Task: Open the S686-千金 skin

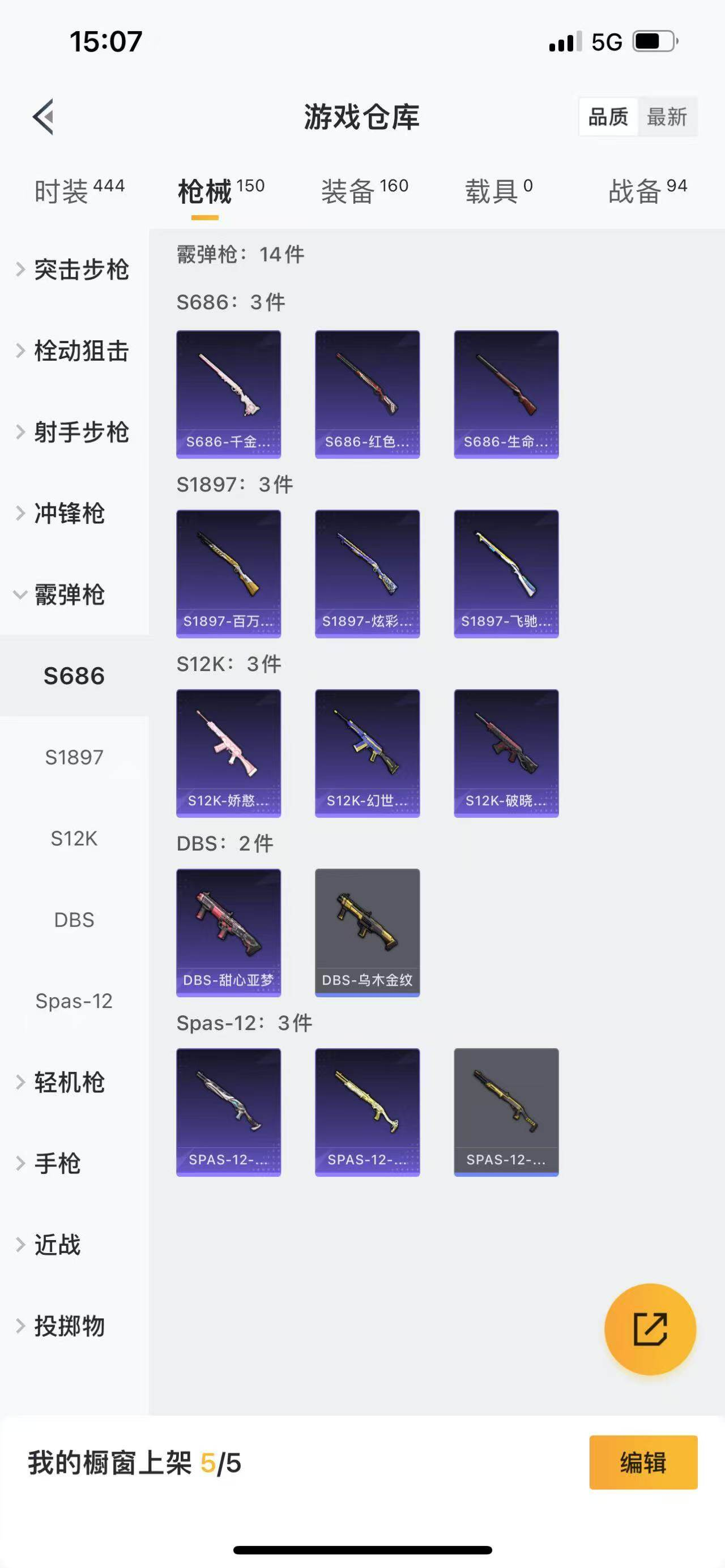Action: [228, 394]
